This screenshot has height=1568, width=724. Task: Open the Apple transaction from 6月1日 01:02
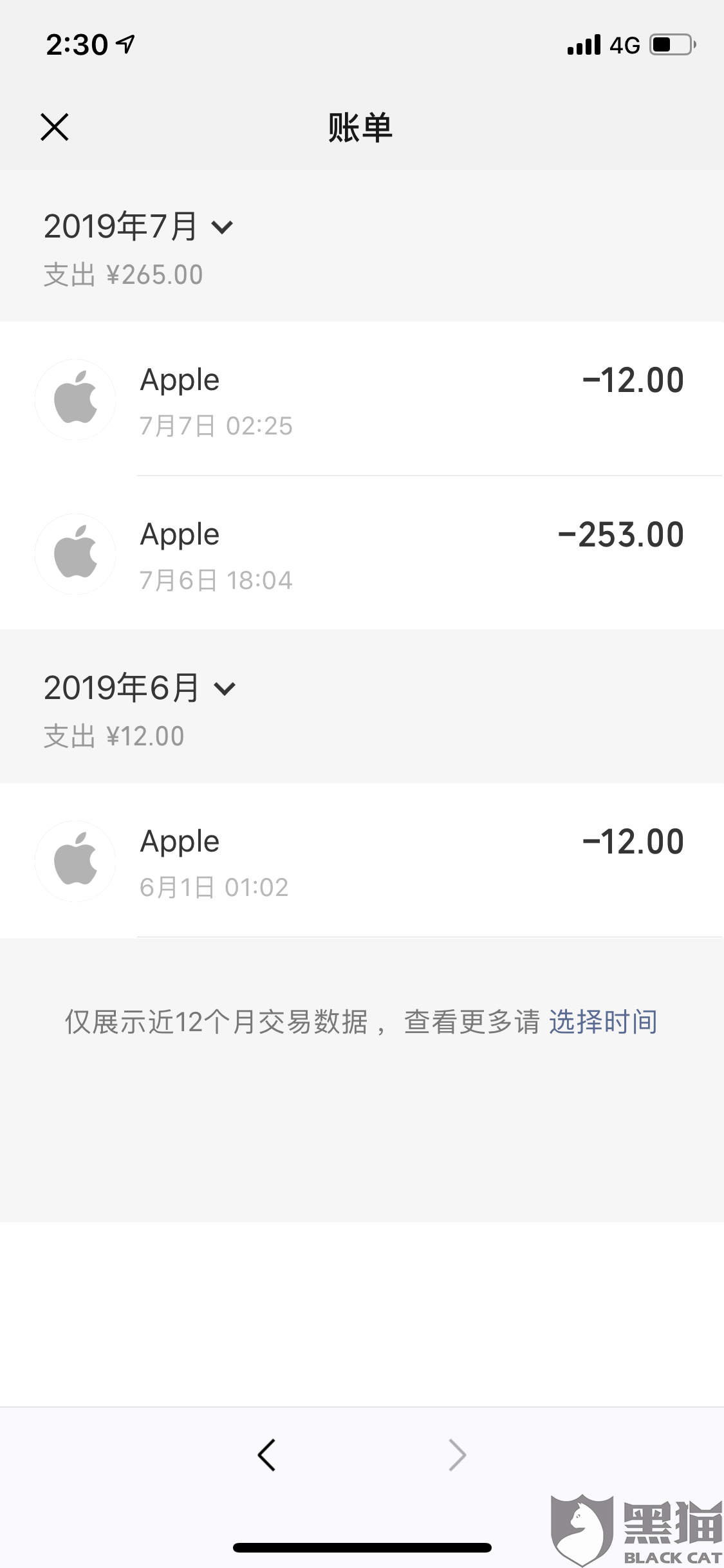(x=362, y=861)
